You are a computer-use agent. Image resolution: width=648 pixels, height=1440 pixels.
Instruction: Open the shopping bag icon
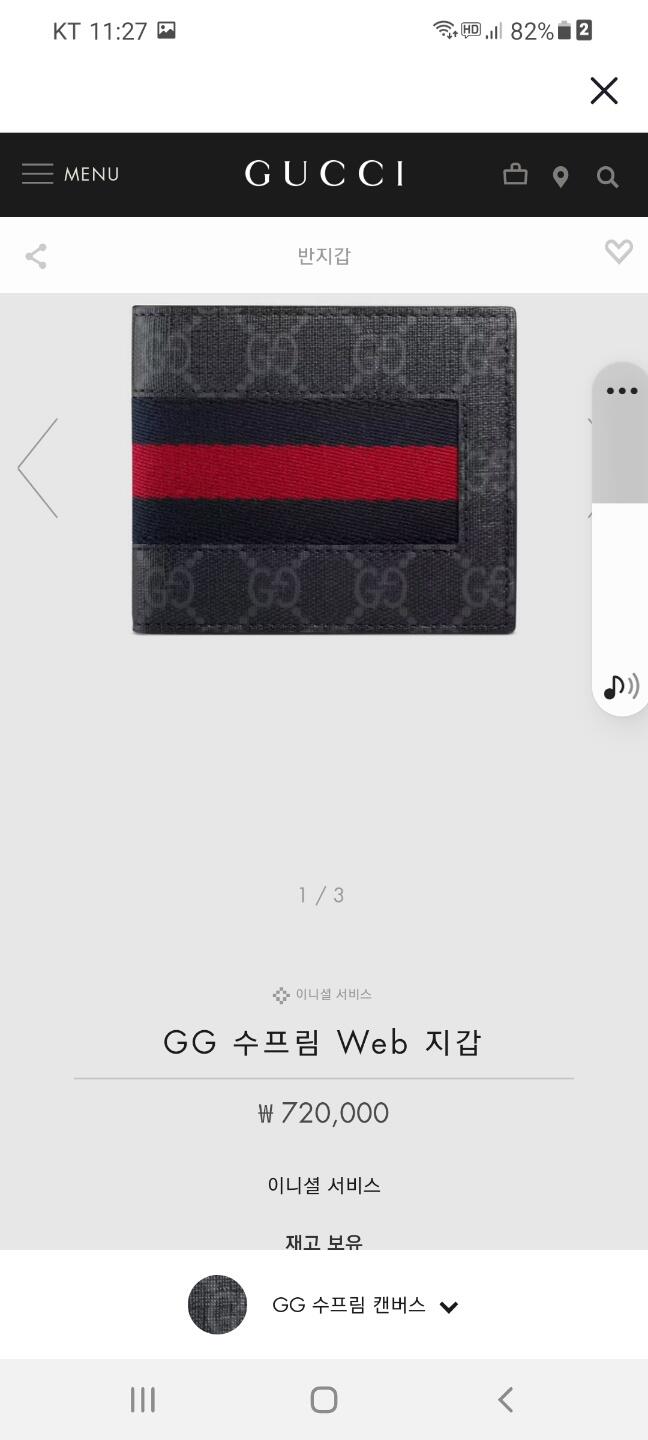[515, 175]
